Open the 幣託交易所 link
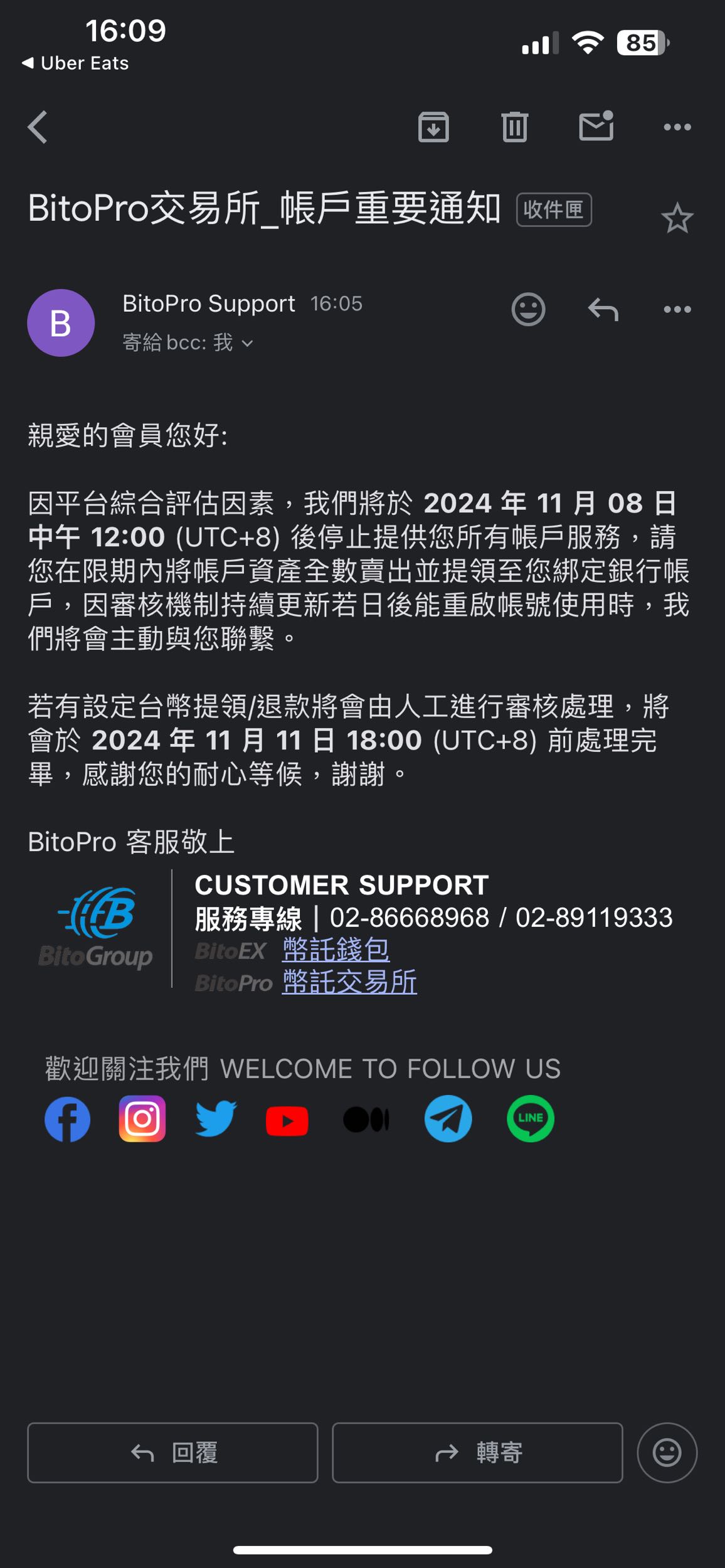725x1568 pixels. tap(349, 982)
